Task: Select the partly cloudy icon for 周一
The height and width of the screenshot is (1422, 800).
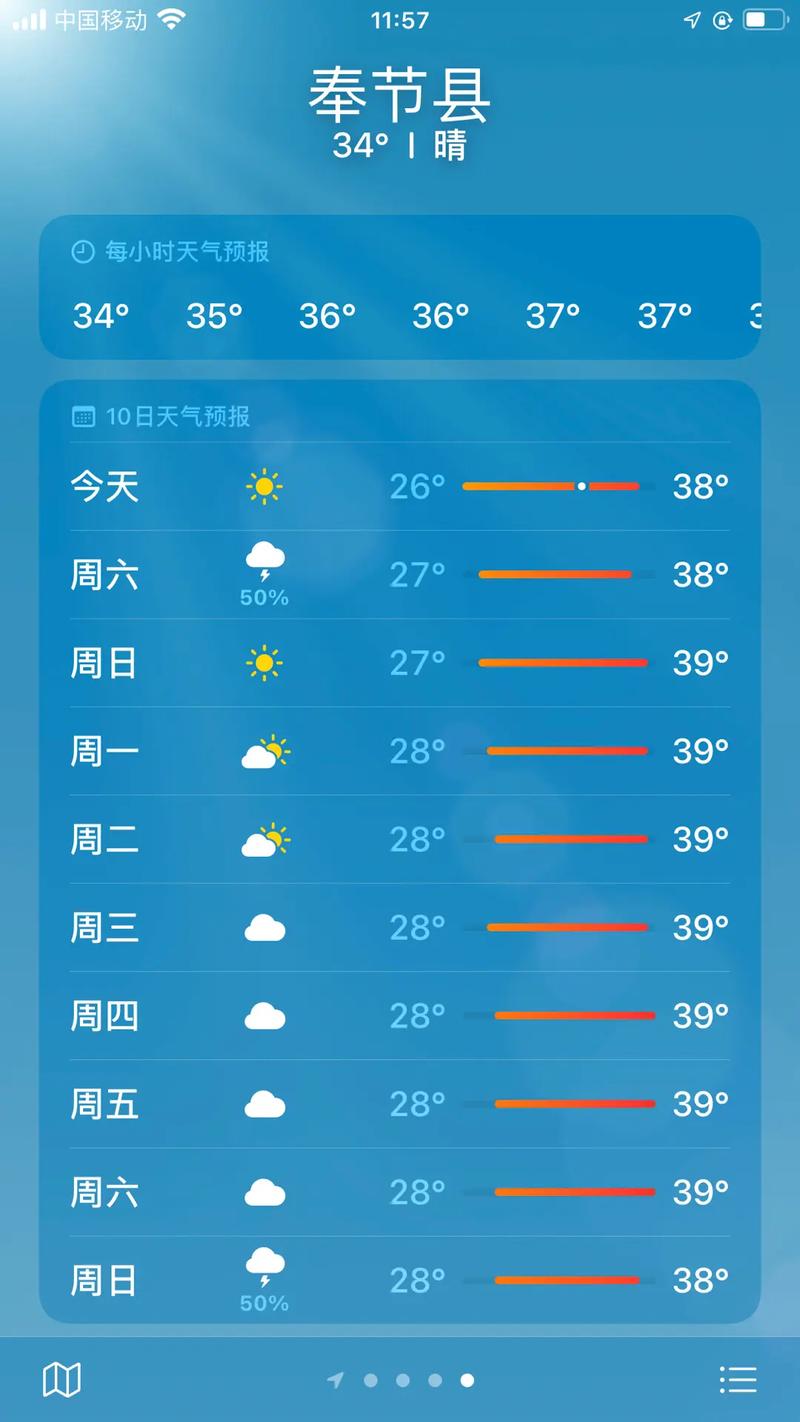Action: pyautogui.click(x=263, y=751)
